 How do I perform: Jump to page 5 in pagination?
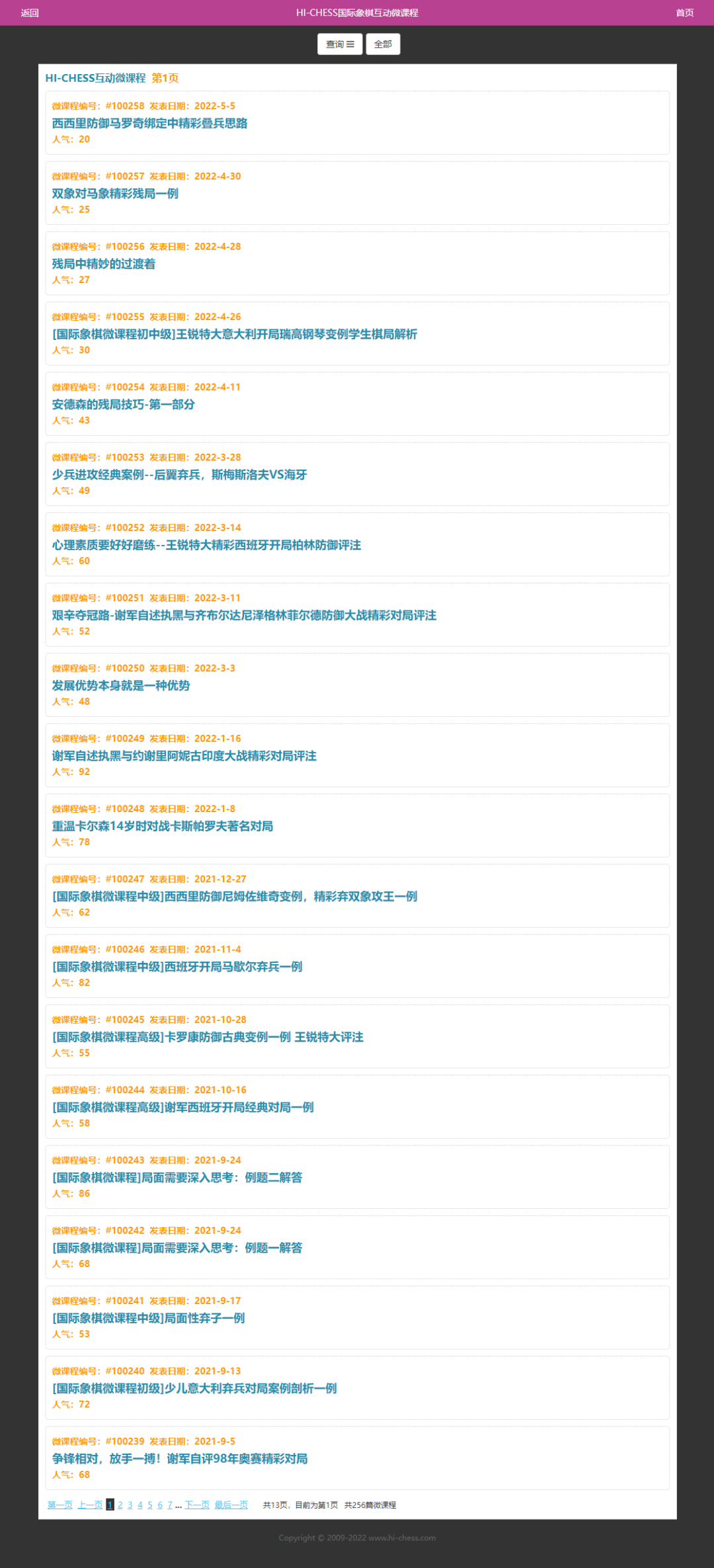click(x=150, y=1505)
